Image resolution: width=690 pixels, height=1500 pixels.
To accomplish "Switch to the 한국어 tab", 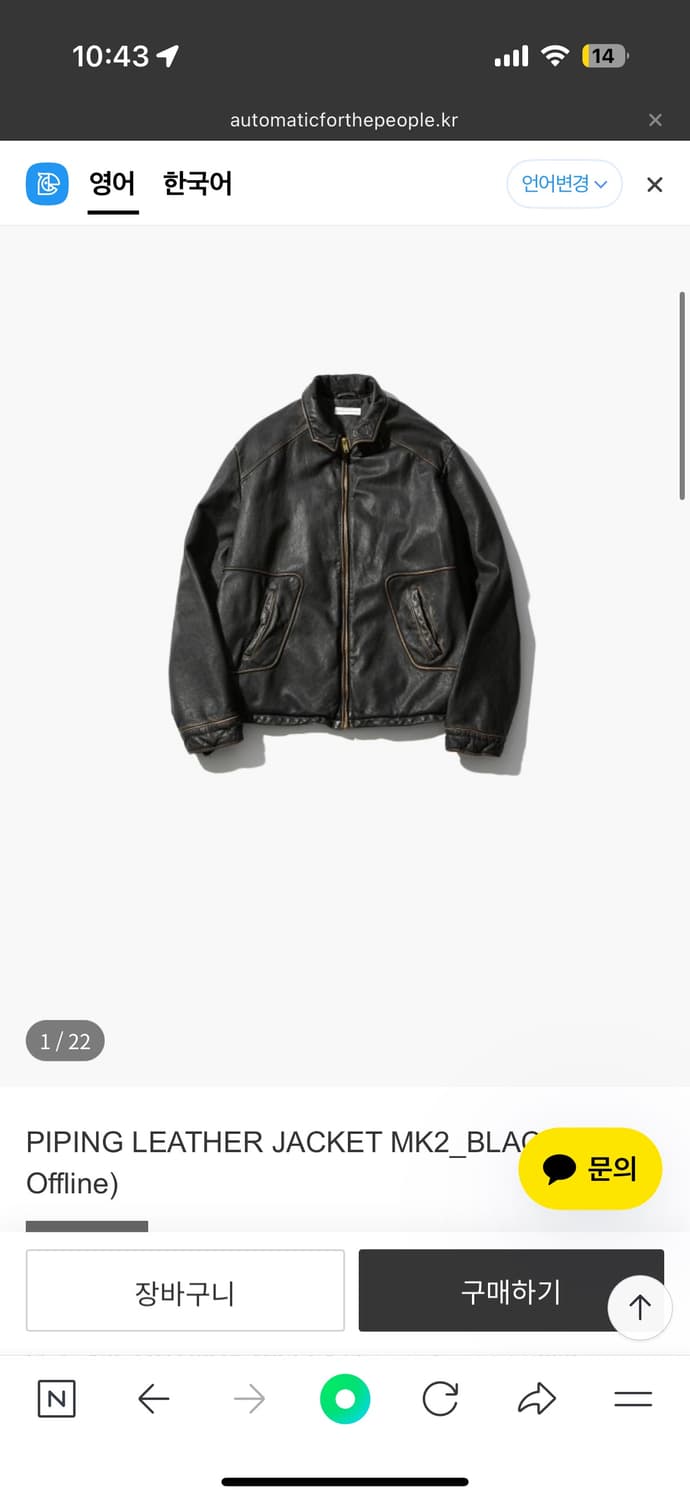I will coord(197,184).
